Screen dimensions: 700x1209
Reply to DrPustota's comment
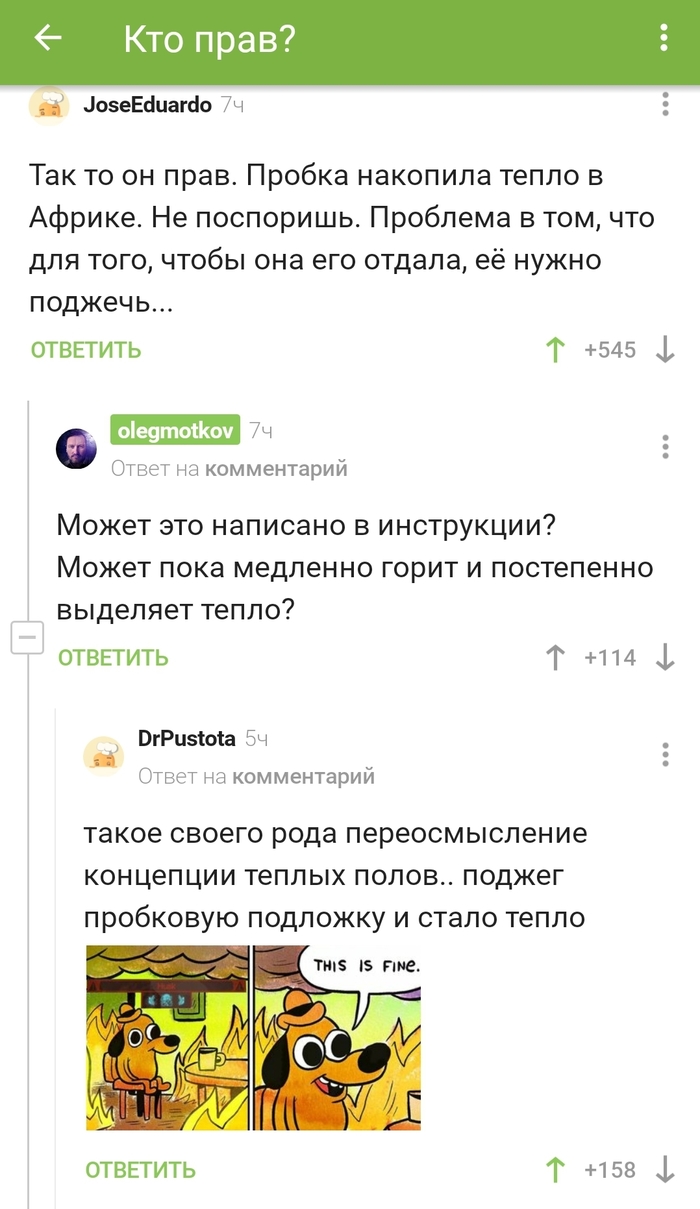(x=140, y=1169)
